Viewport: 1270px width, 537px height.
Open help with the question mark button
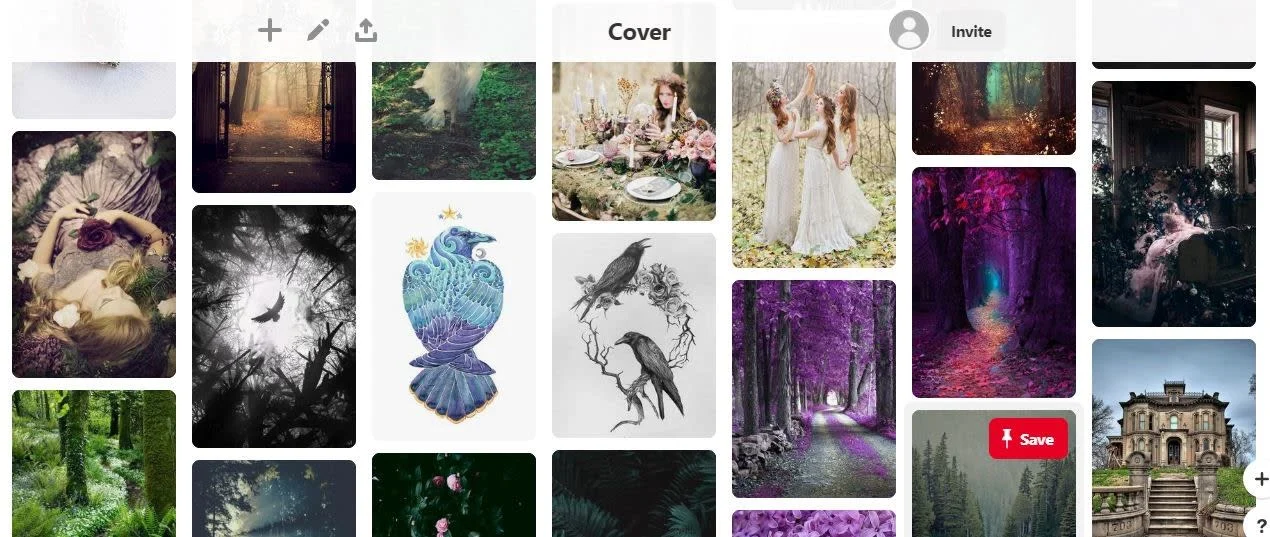click(x=1260, y=525)
